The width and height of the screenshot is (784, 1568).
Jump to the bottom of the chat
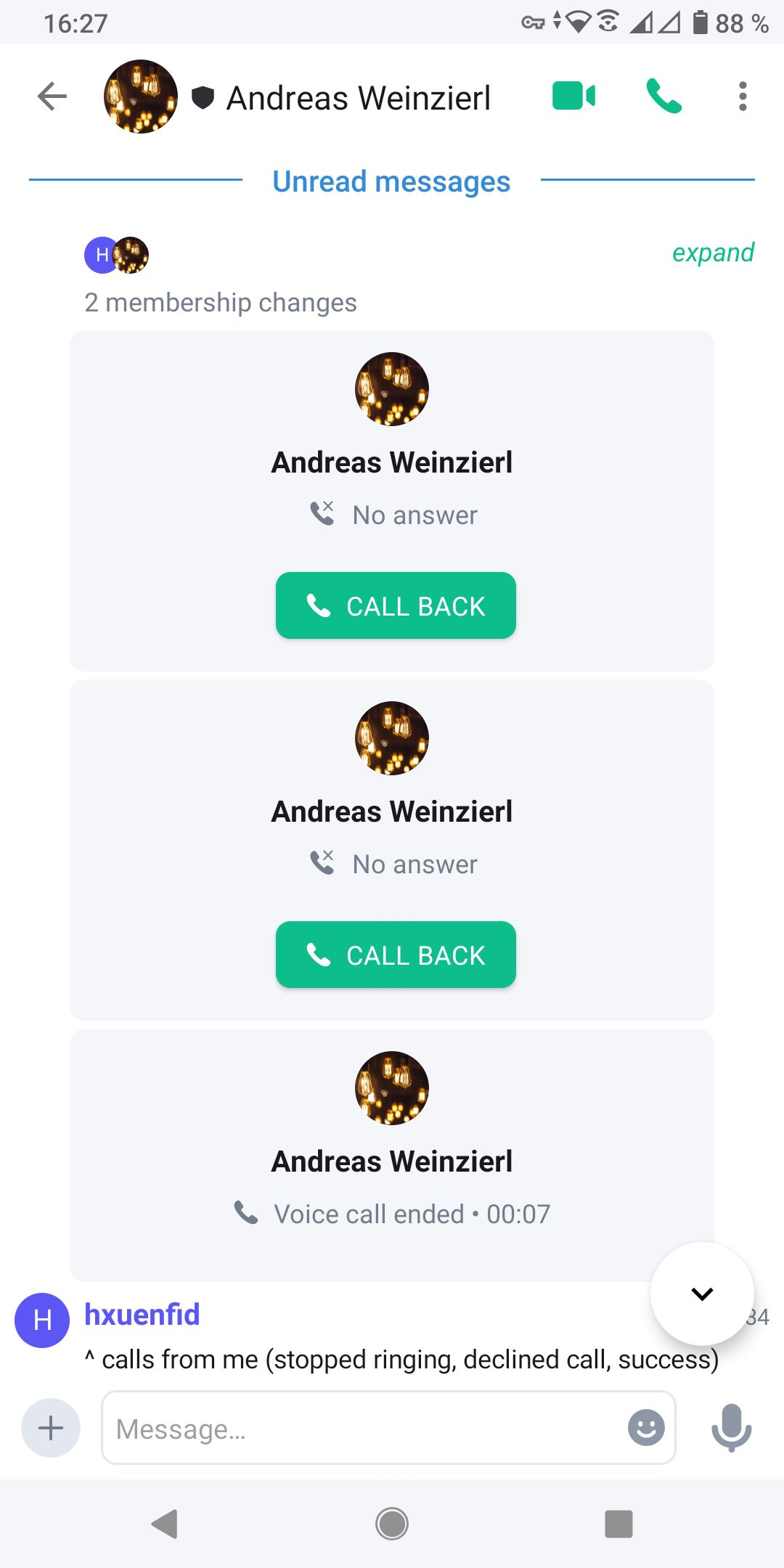(x=702, y=1294)
